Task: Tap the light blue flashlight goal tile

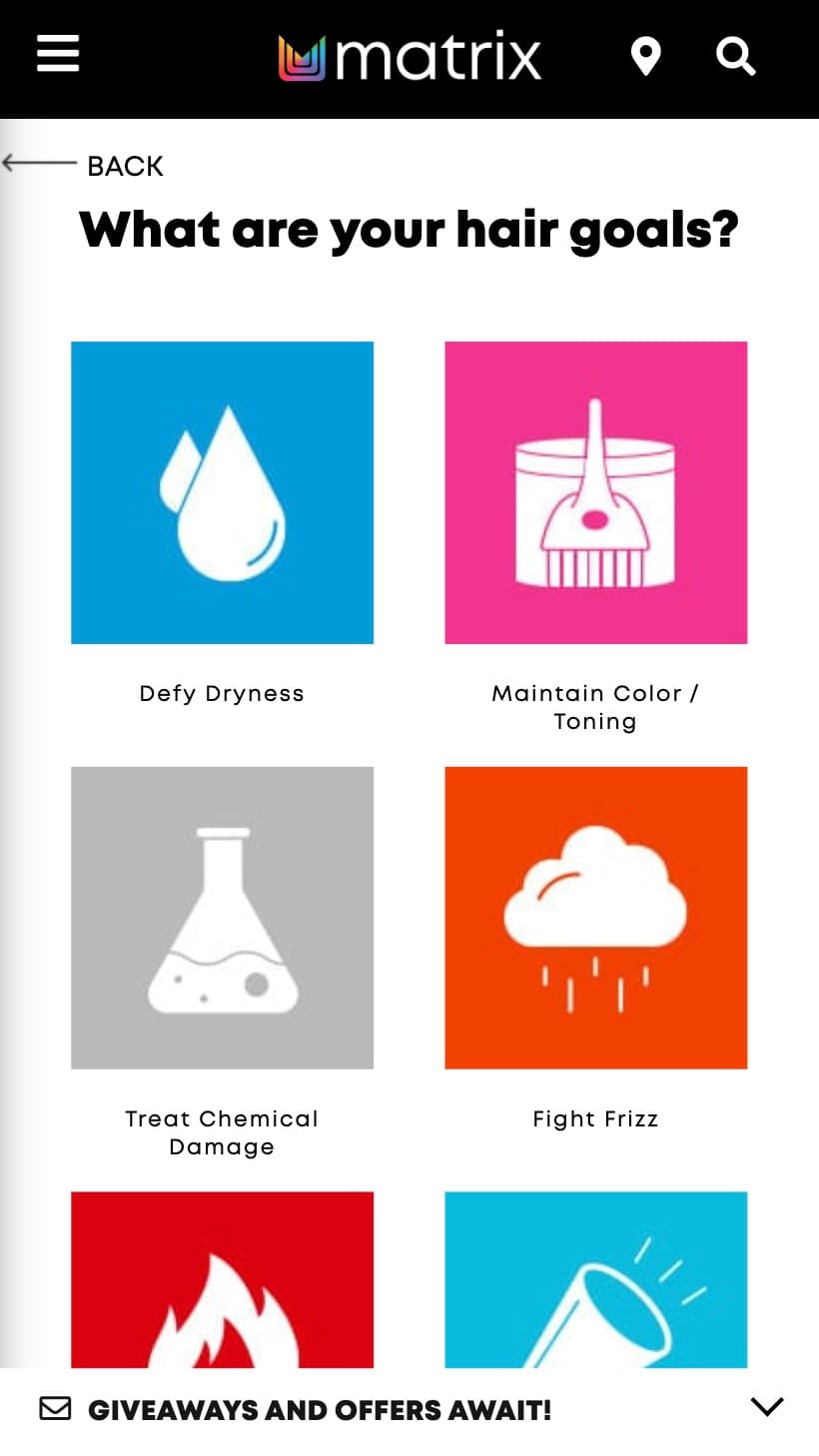Action: [x=595, y=1278]
